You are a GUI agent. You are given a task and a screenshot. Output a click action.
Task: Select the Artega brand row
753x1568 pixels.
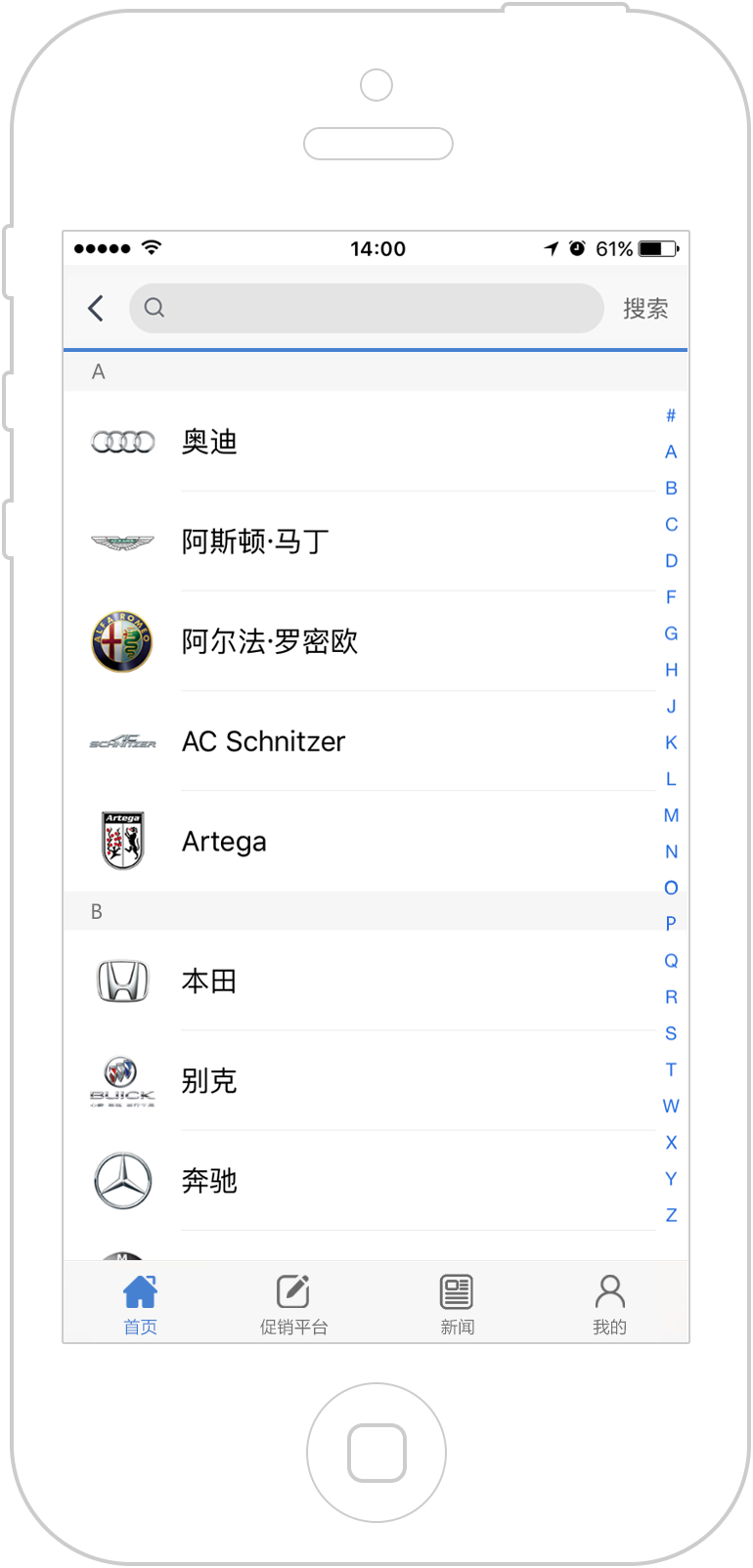coord(360,841)
